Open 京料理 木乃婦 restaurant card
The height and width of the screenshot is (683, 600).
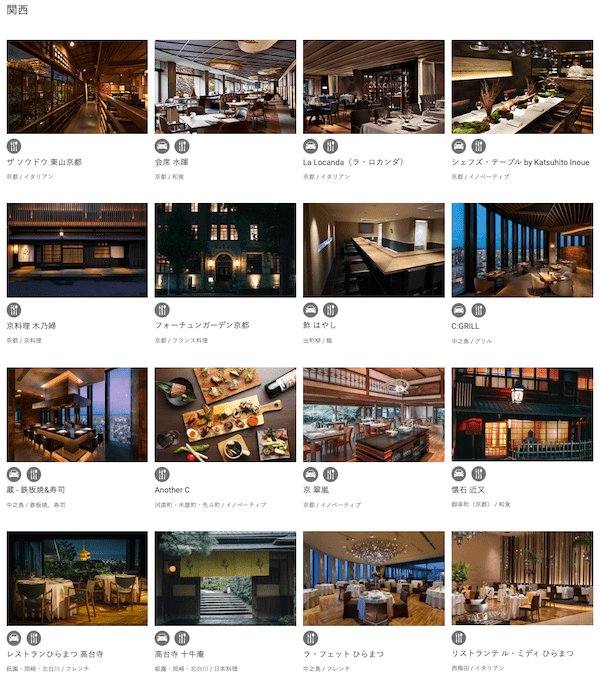(x=77, y=250)
